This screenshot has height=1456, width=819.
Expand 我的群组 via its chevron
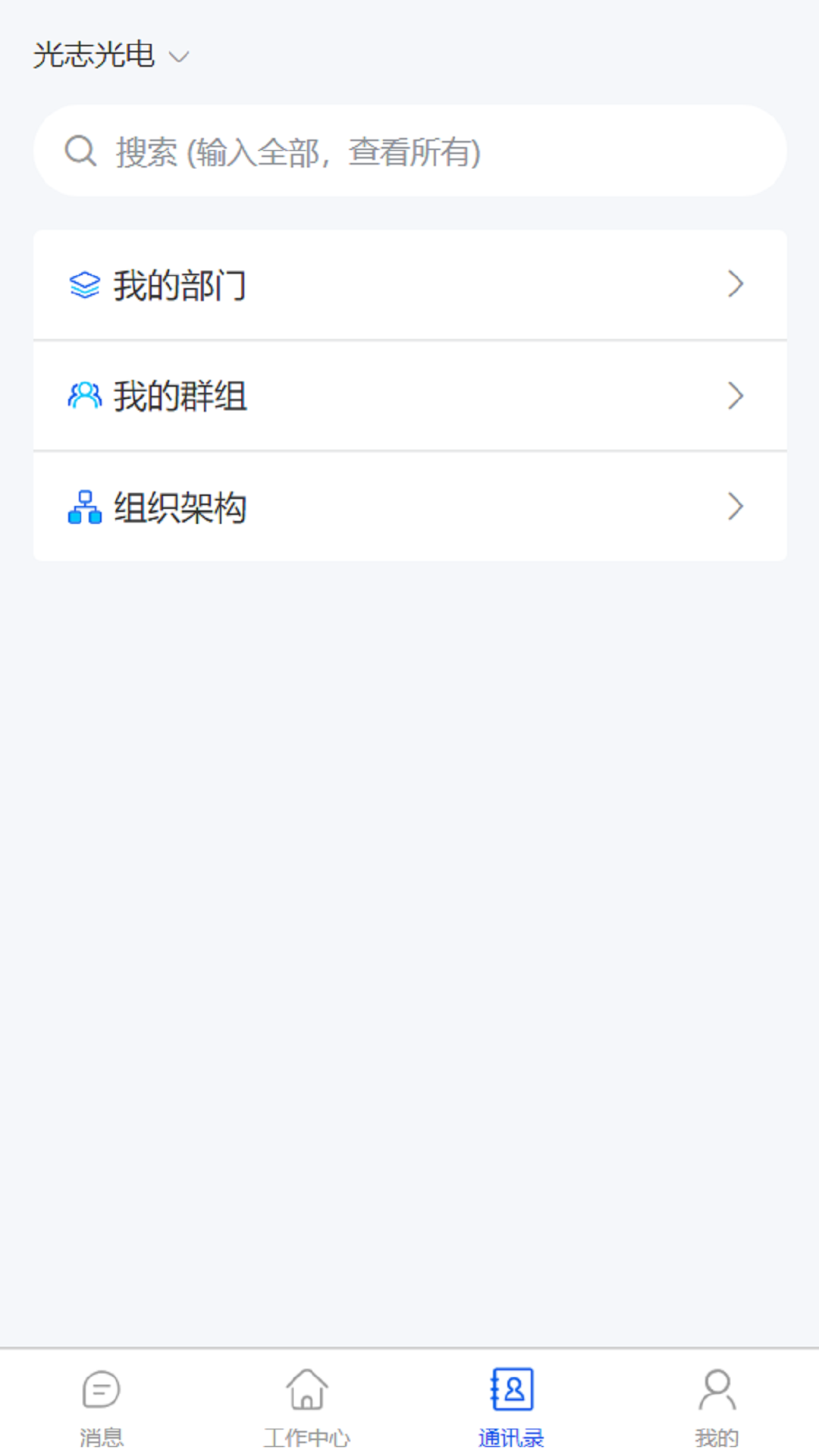[735, 394]
